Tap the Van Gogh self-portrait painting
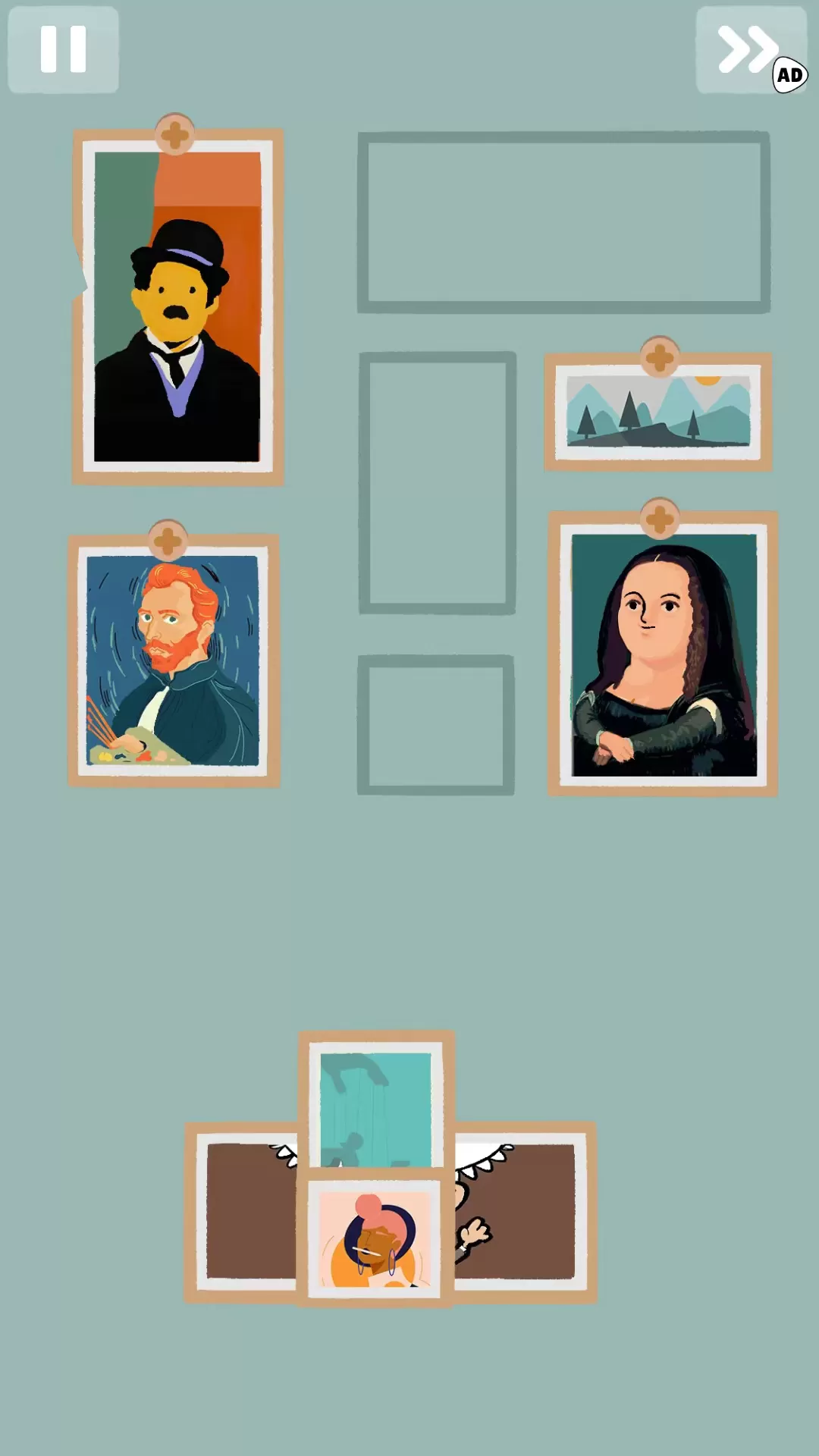This screenshot has width=819, height=1456. 174,660
